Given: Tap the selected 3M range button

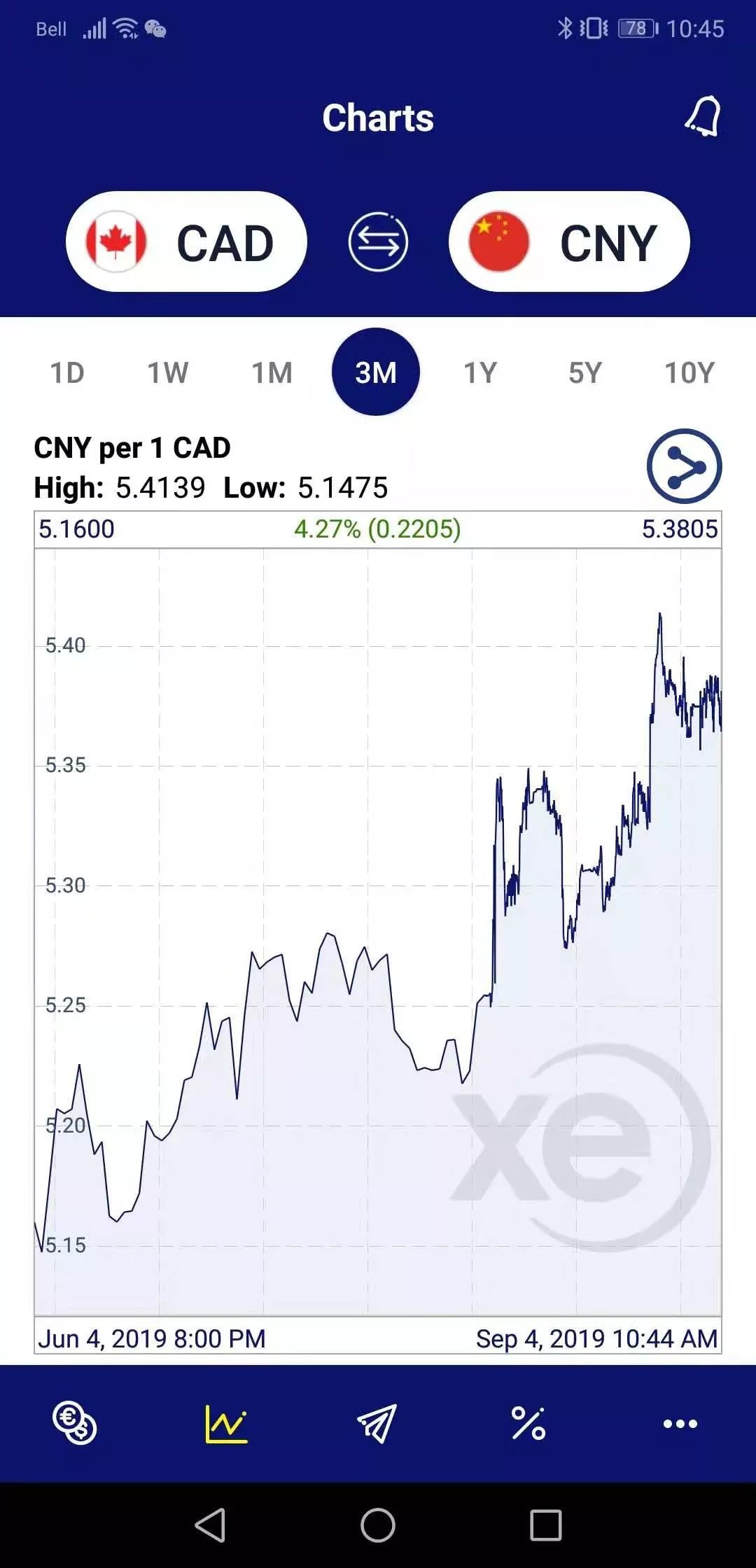Looking at the screenshot, I should [x=377, y=373].
